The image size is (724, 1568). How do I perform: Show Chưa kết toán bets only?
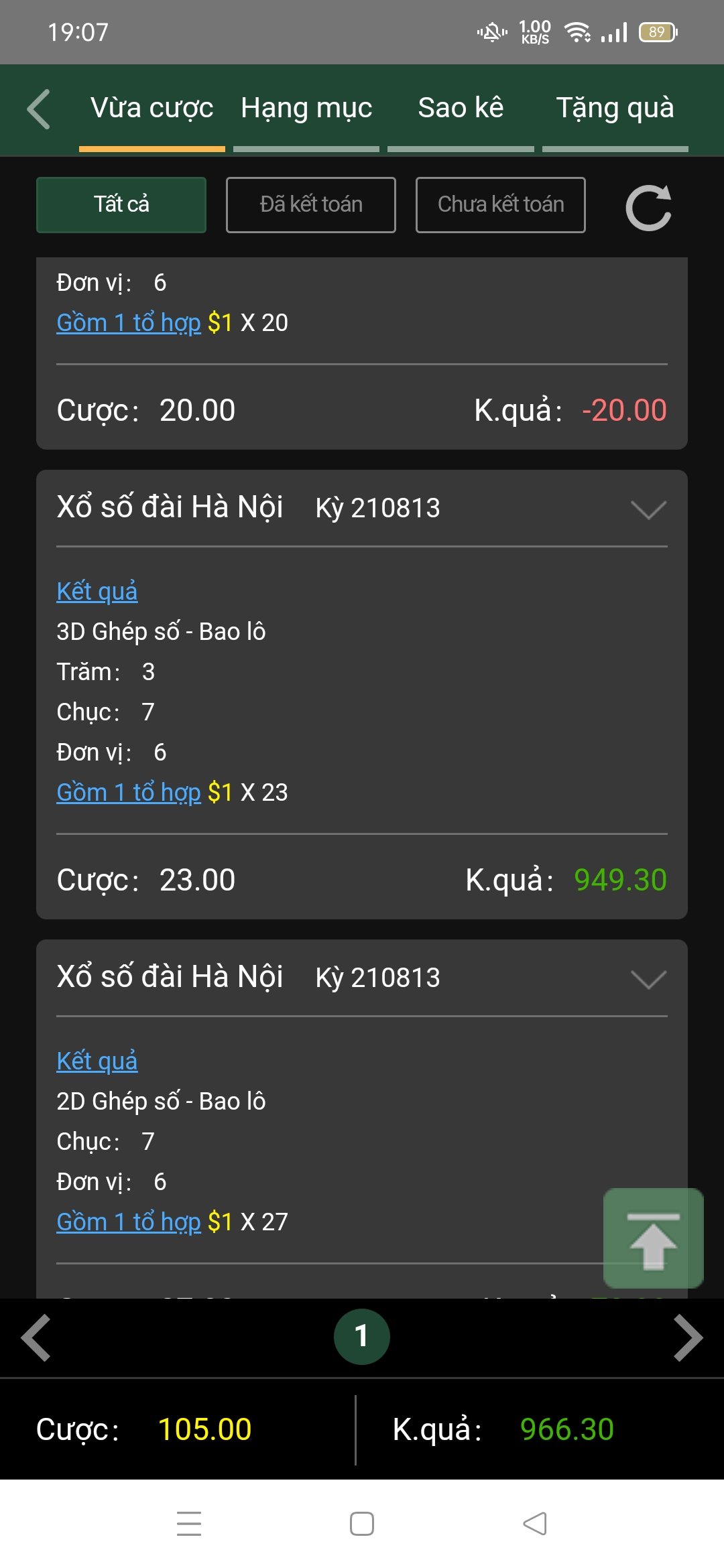[x=501, y=205]
